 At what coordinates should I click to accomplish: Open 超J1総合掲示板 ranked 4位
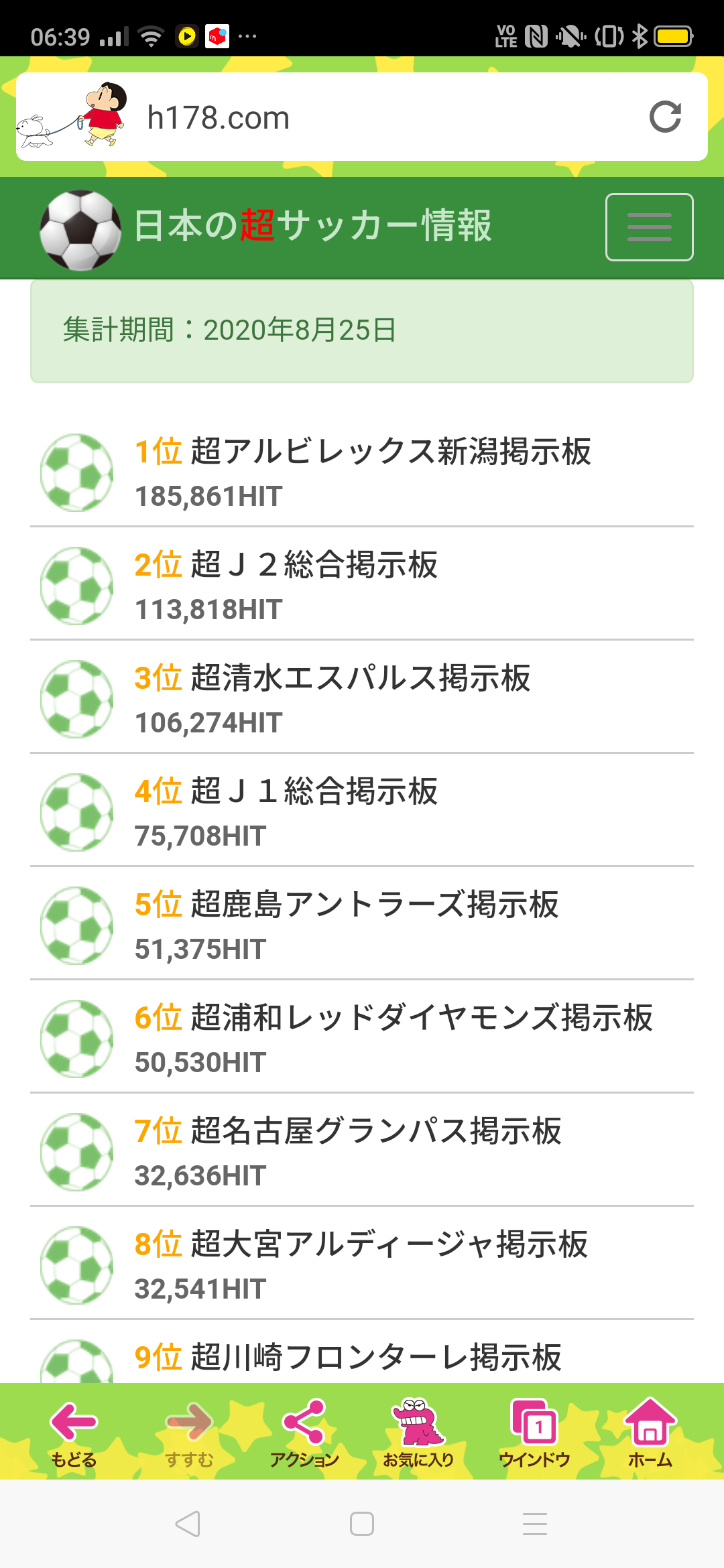(314, 791)
